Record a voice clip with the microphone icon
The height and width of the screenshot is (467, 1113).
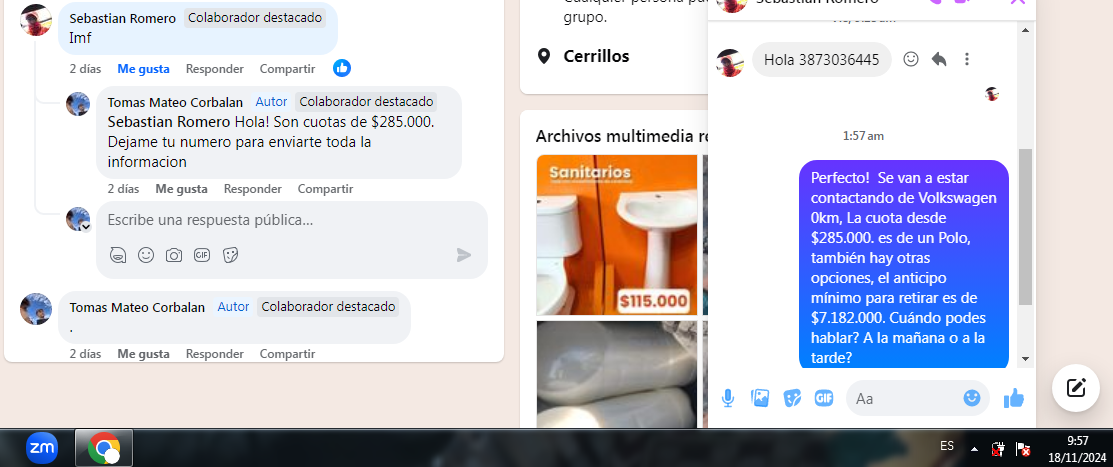pos(728,398)
